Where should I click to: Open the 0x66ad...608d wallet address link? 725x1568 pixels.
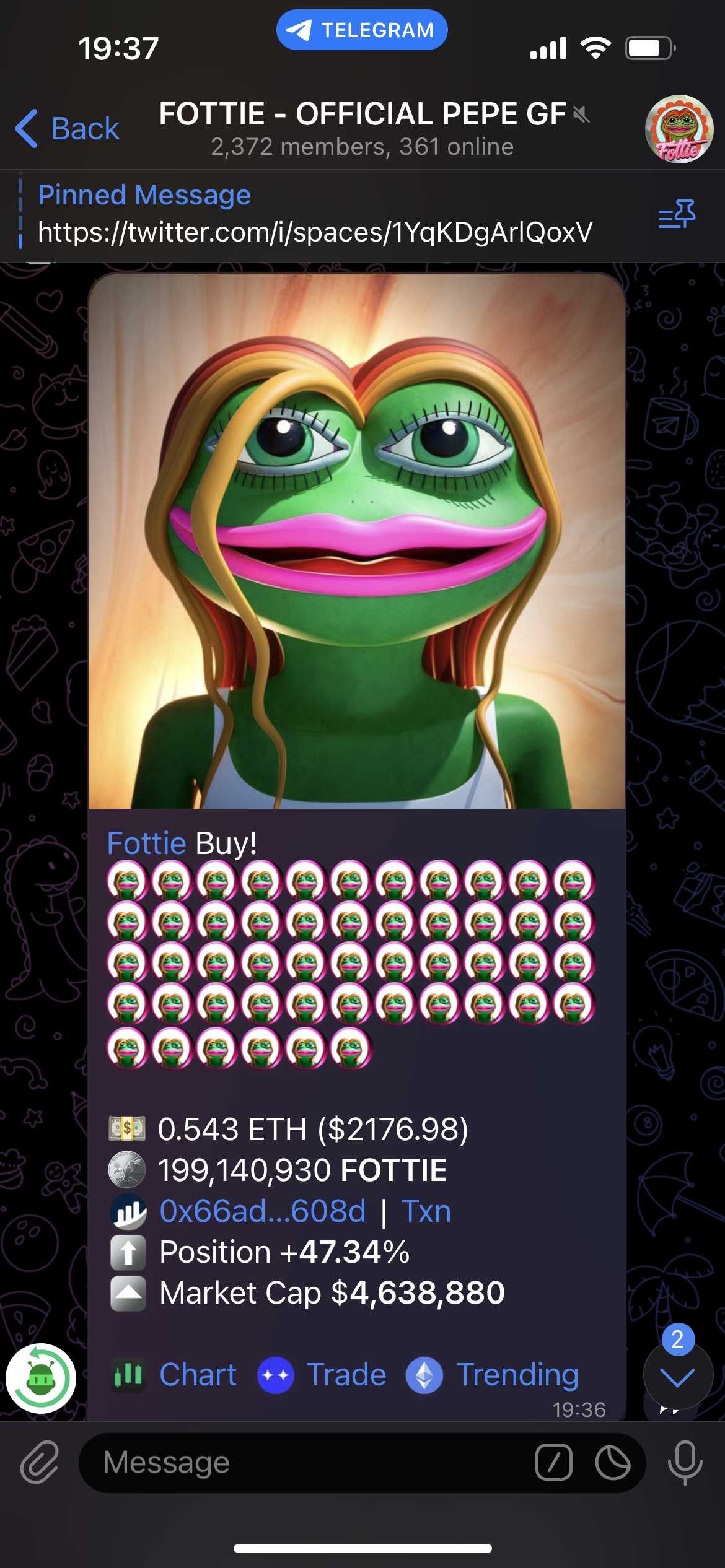tap(263, 1211)
